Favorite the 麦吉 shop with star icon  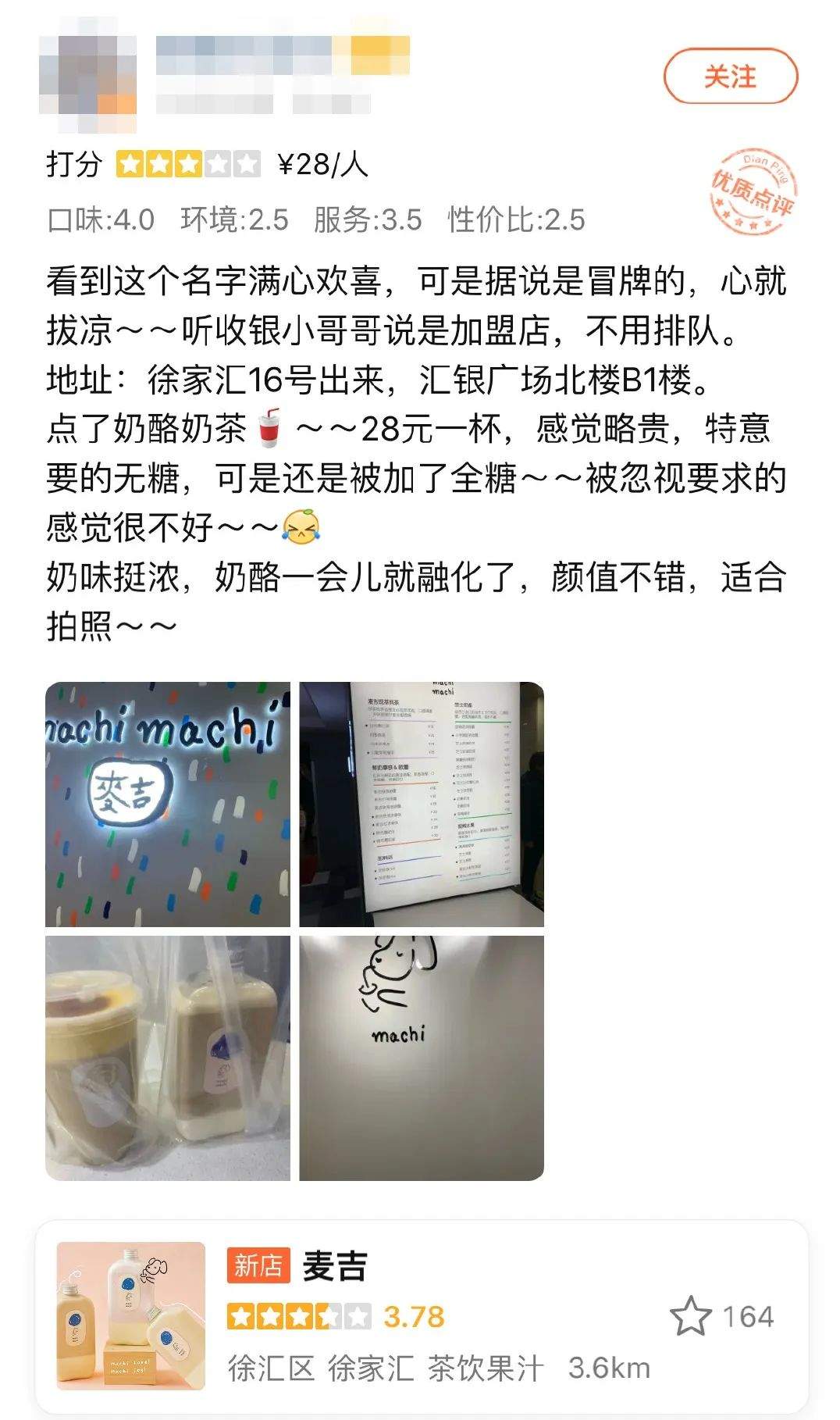pyautogui.click(x=691, y=1316)
